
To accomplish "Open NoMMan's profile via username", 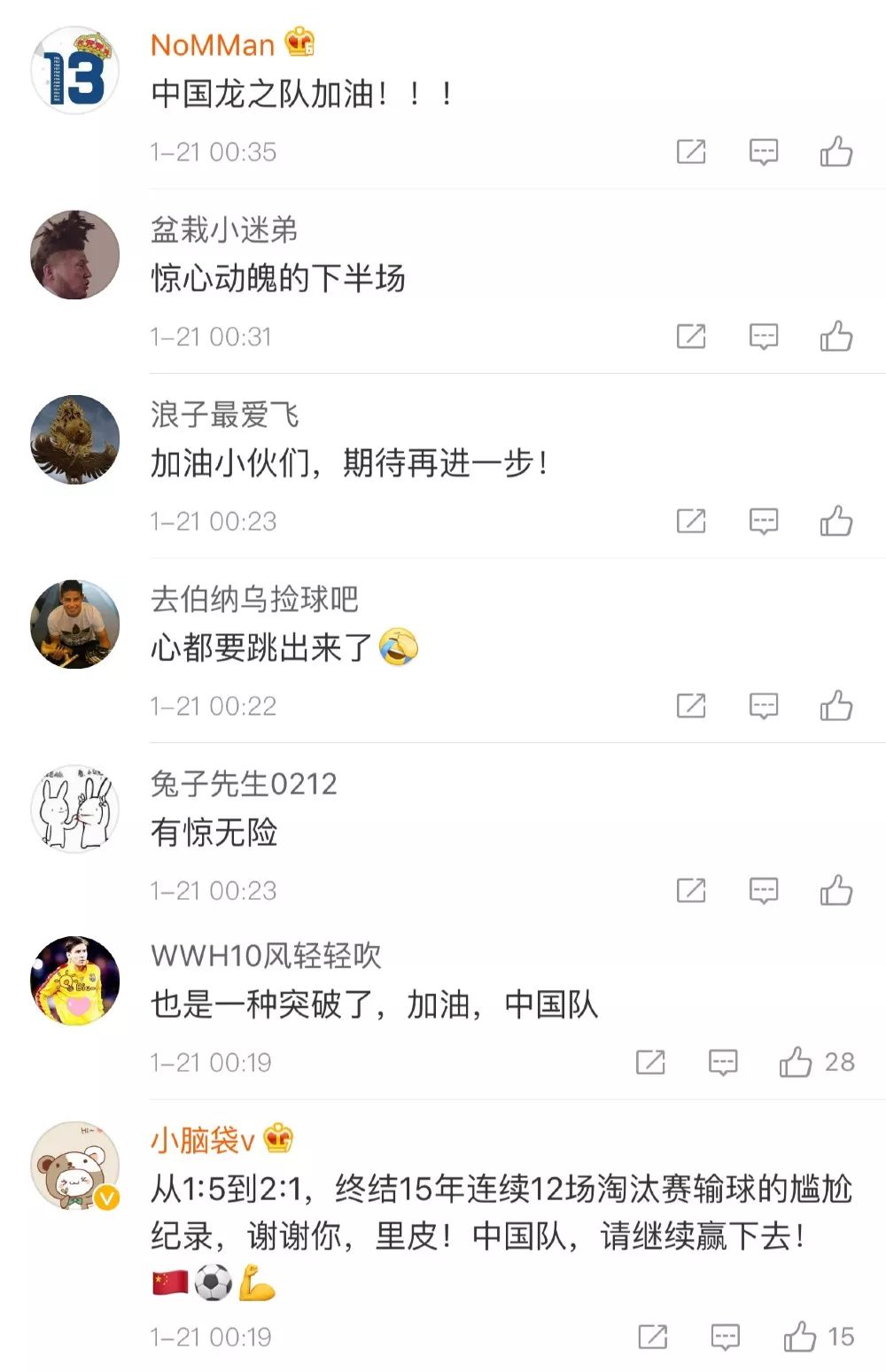I will pos(211,43).
